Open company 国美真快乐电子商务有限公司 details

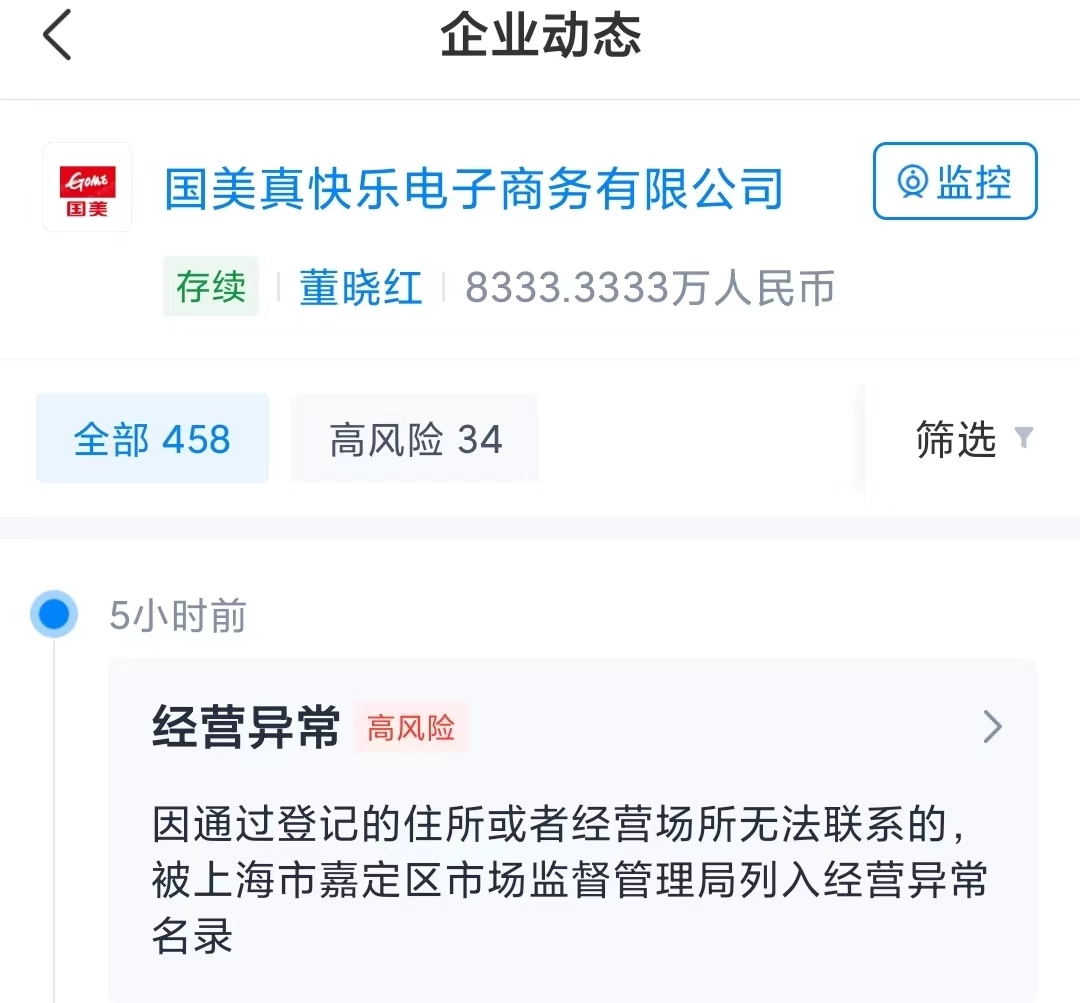click(473, 188)
